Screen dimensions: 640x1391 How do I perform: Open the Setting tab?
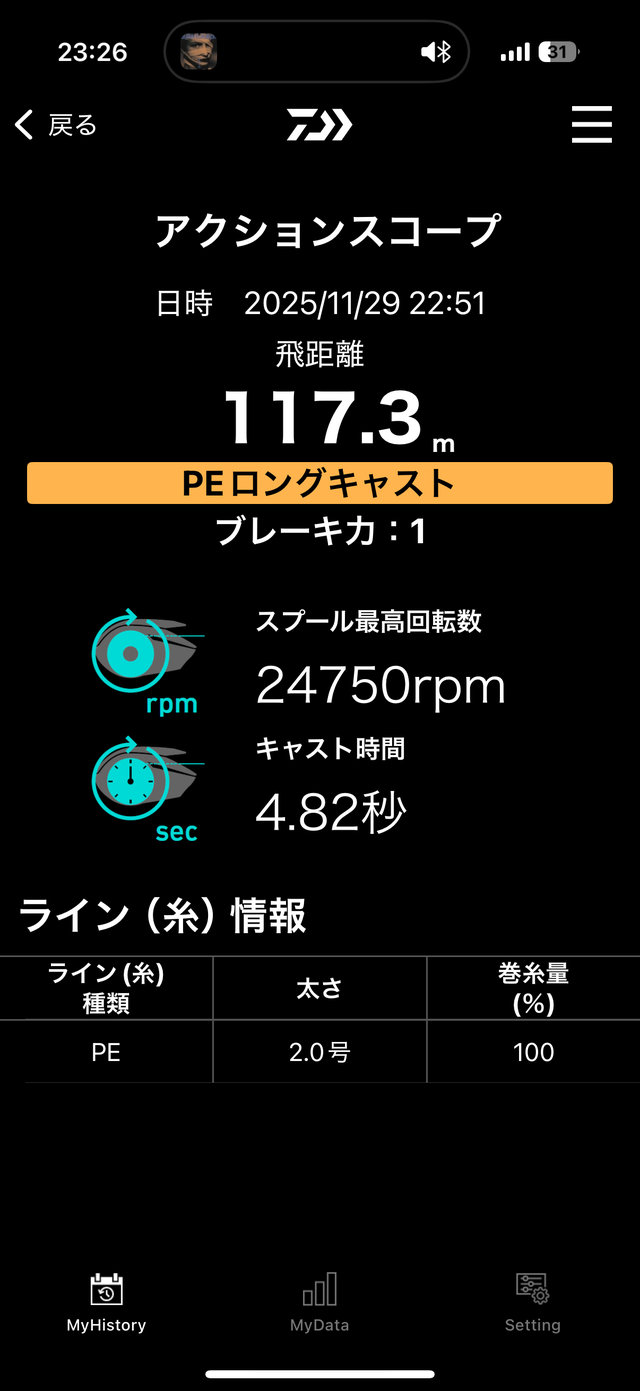pos(532,1303)
